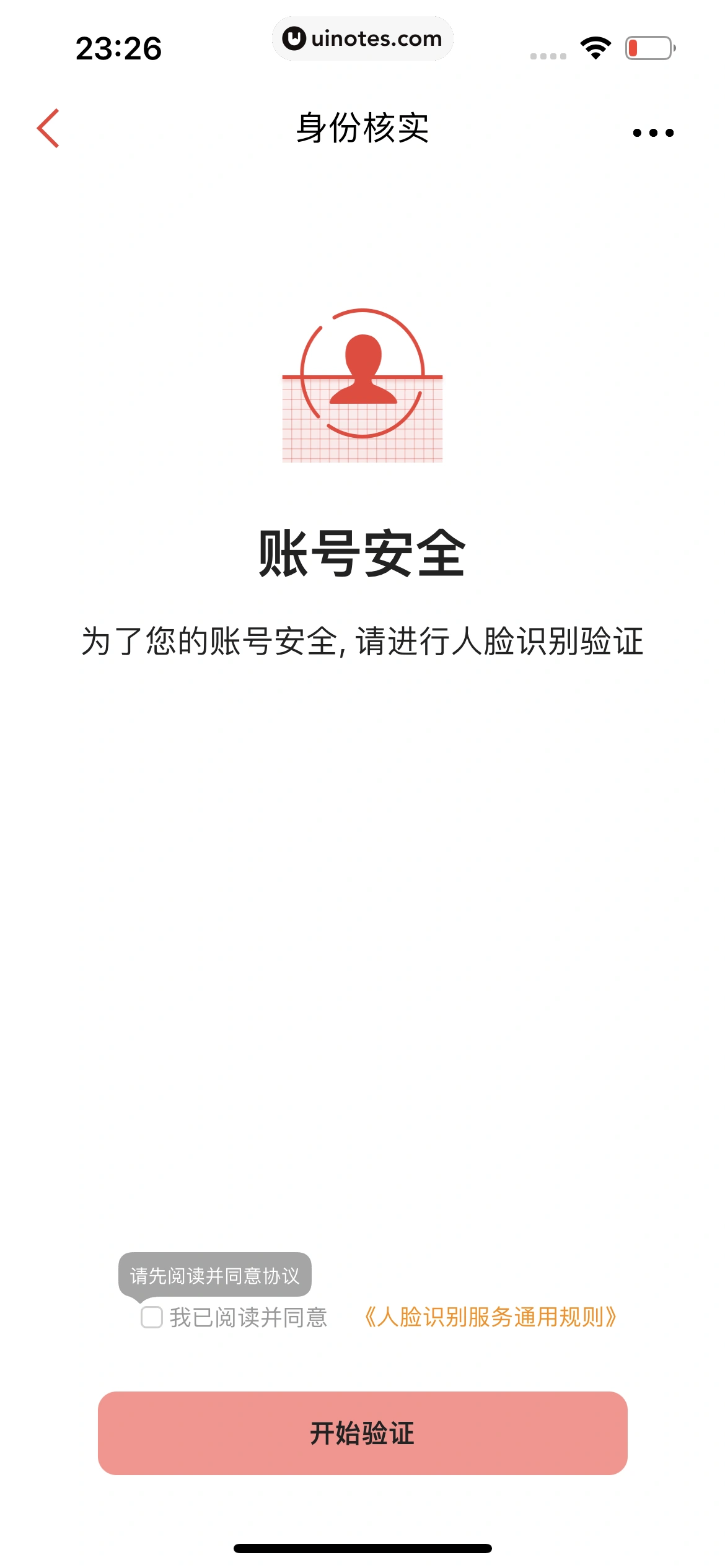Open the three-dot more options menu
The height and width of the screenshot is (1568, 725).
tap(653, 133)
